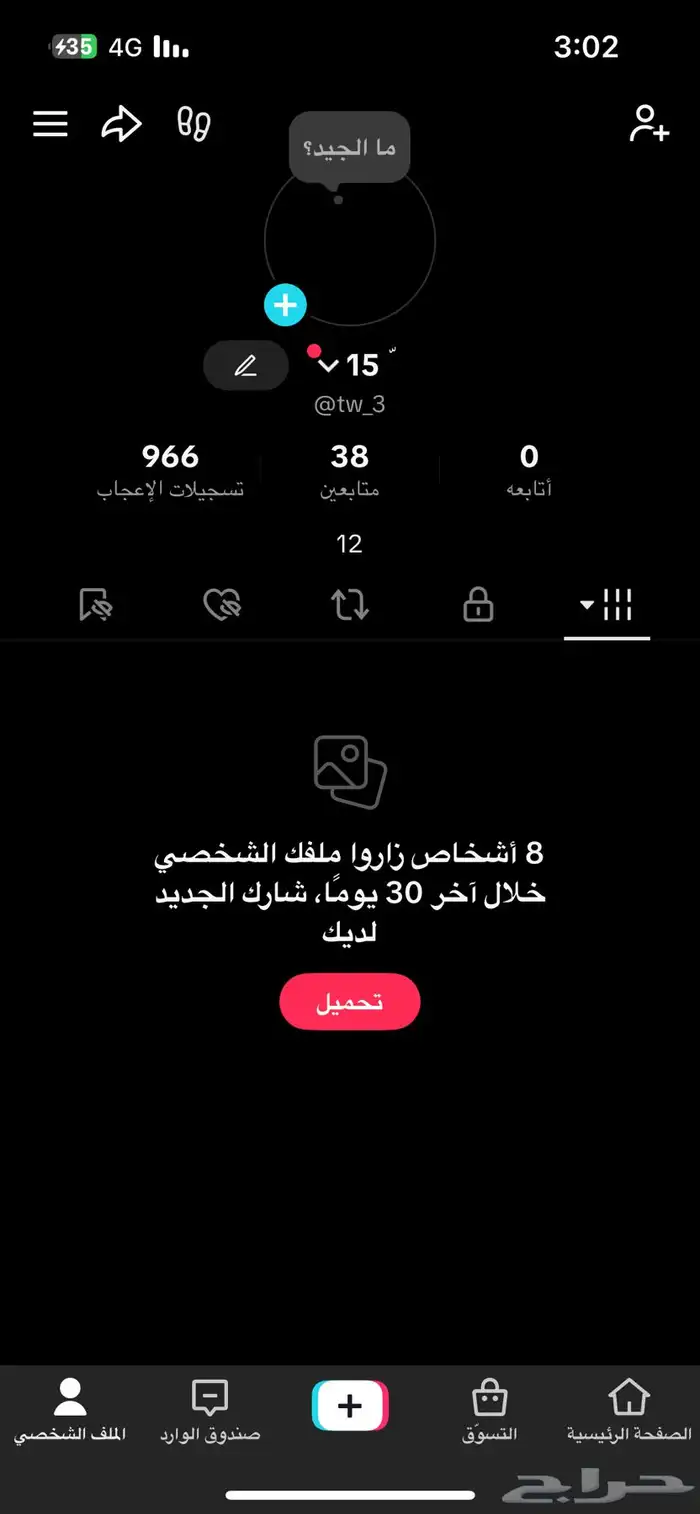Image resolution: width=700 pixels, height=1514 pixels.
Task: Tap the ما الجيد؟ note bubble
Action: 350,148
